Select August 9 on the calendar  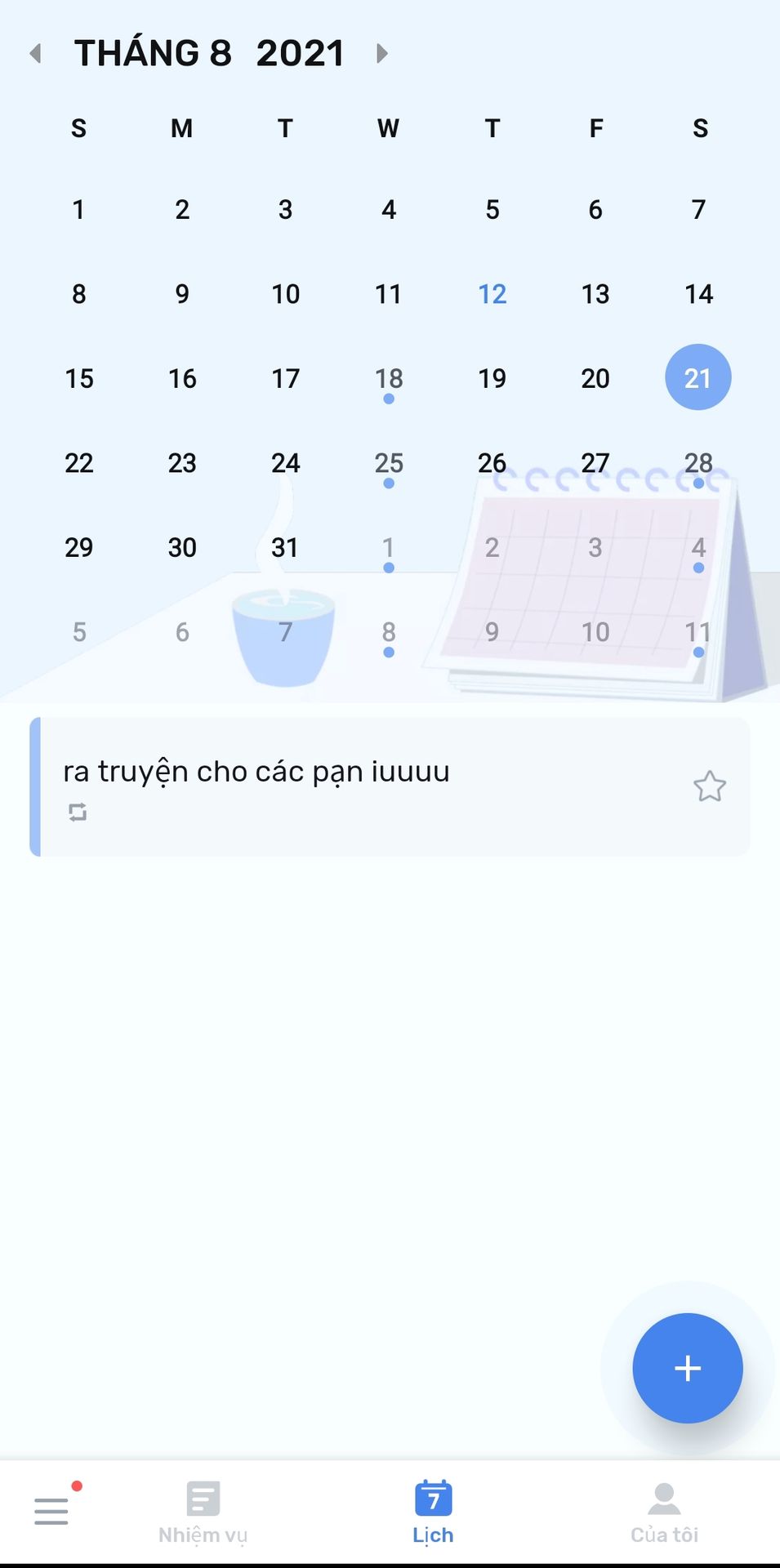182,294
